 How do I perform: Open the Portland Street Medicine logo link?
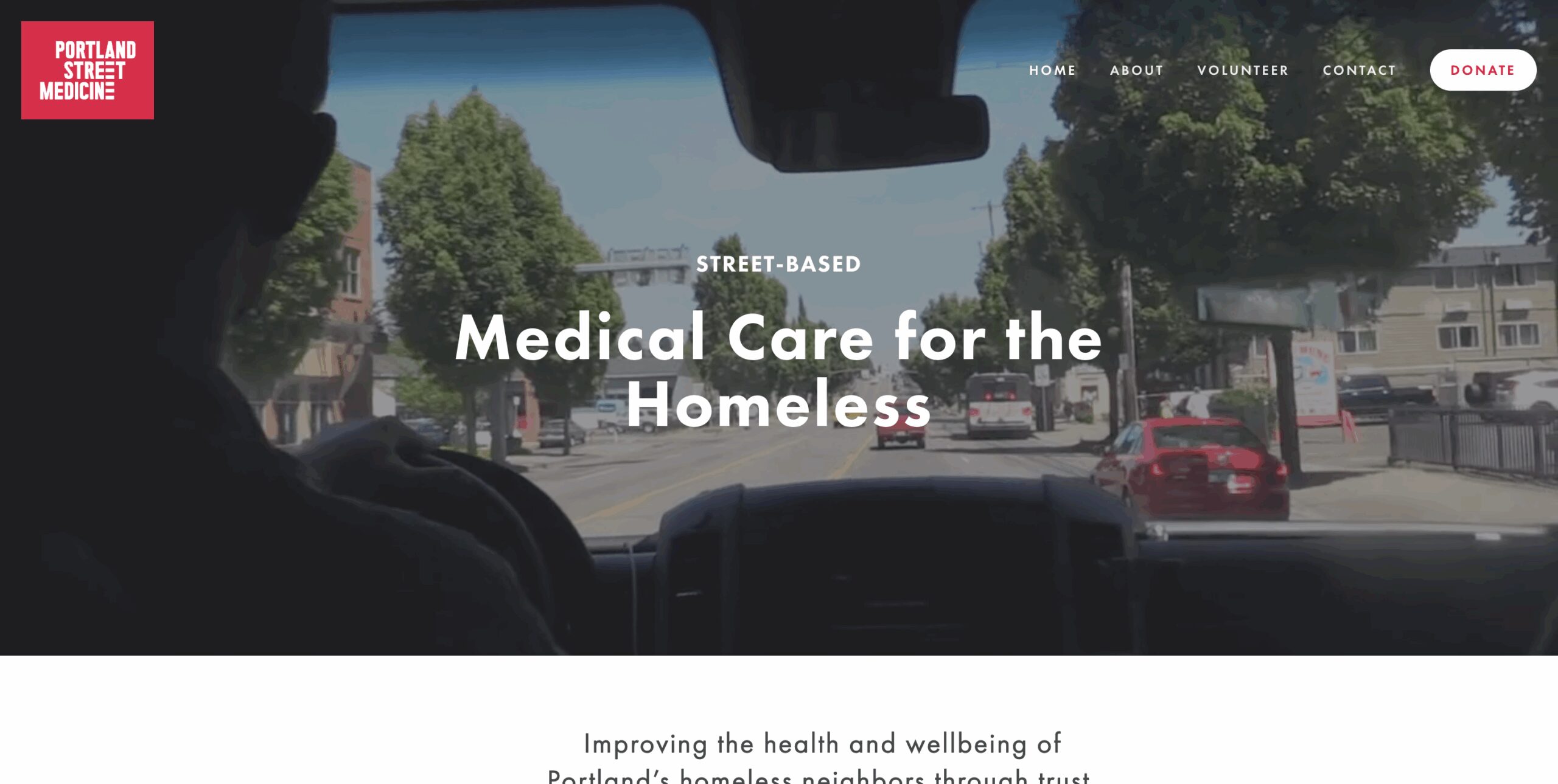pyautogui.click(x=88, y=71)
